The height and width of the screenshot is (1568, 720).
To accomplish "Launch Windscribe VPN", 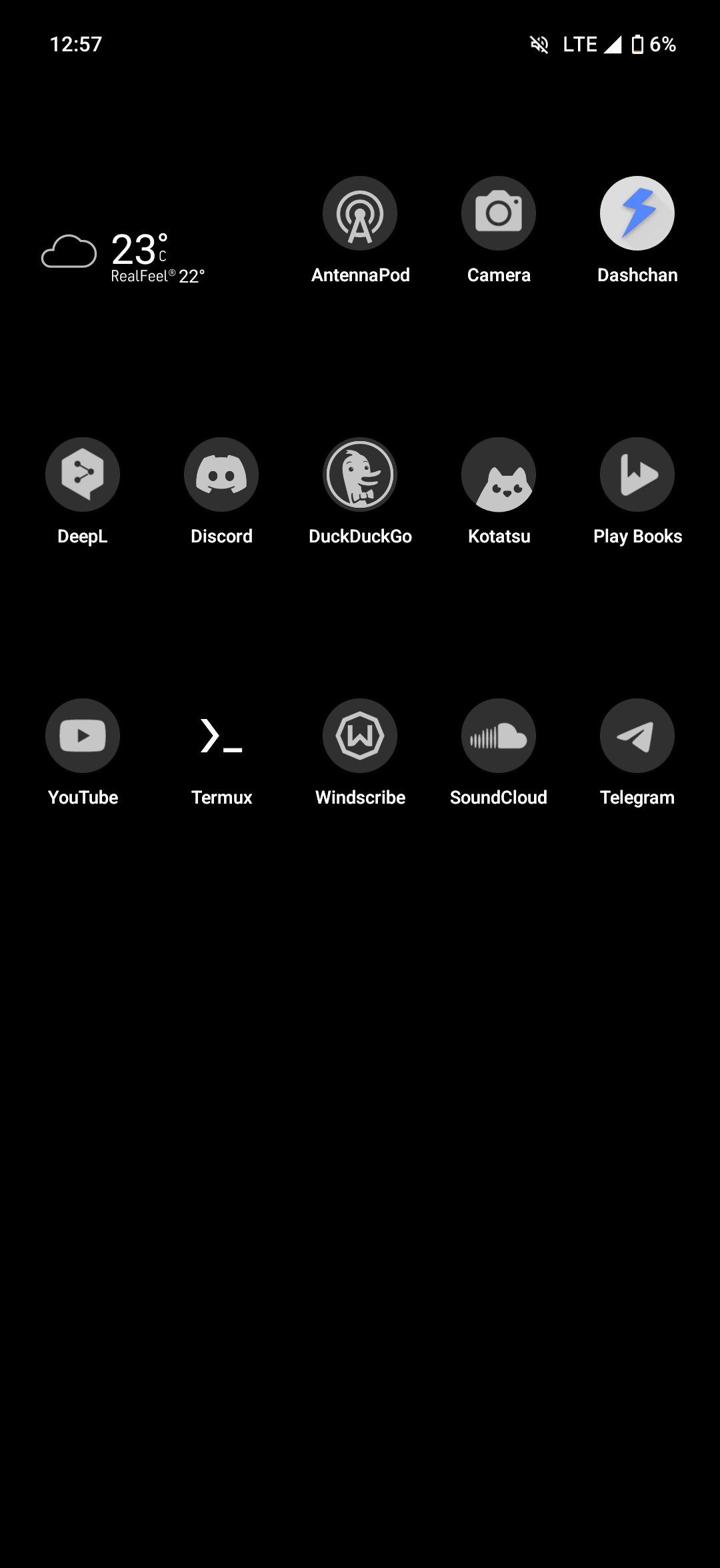I will (x=360, y=736).
